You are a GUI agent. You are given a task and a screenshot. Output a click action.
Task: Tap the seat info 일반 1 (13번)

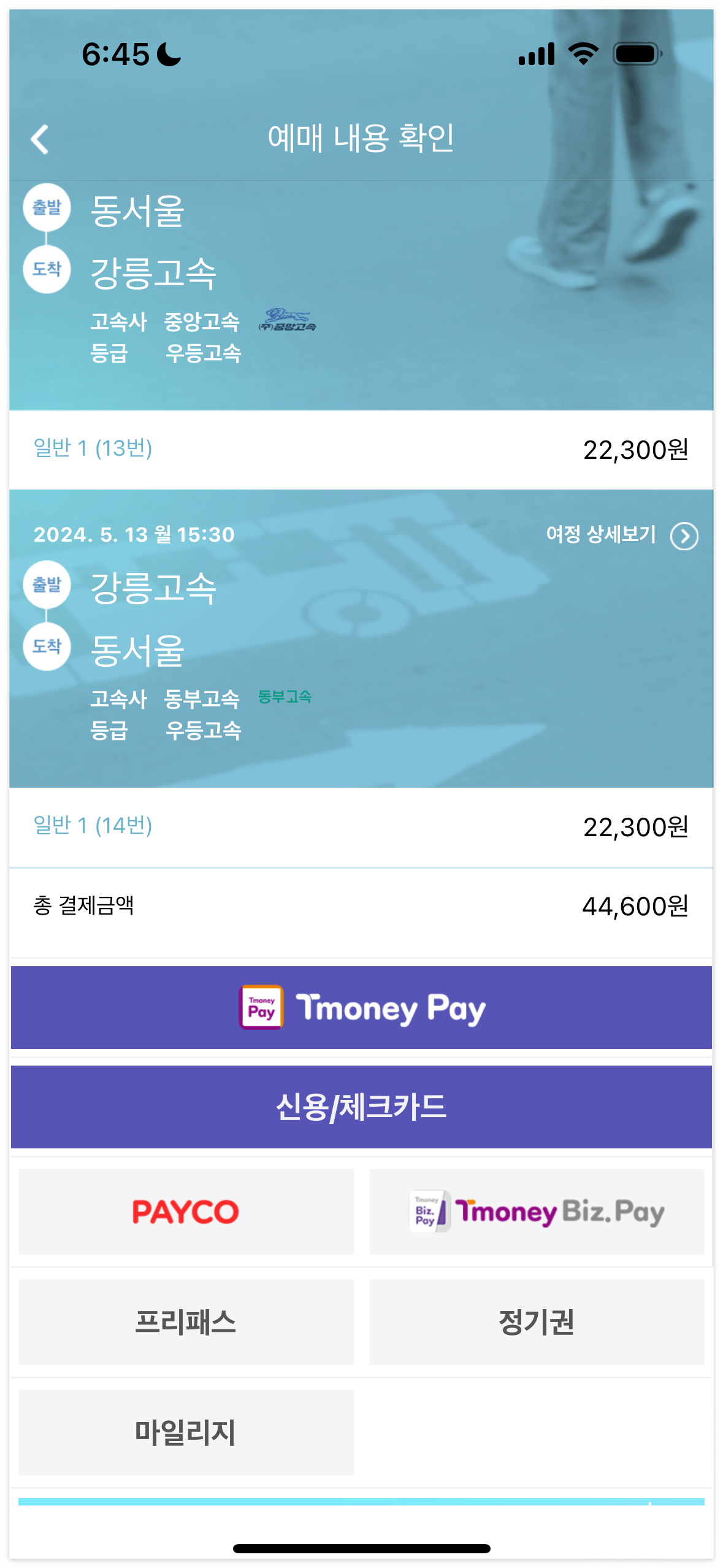pos(92,451)
